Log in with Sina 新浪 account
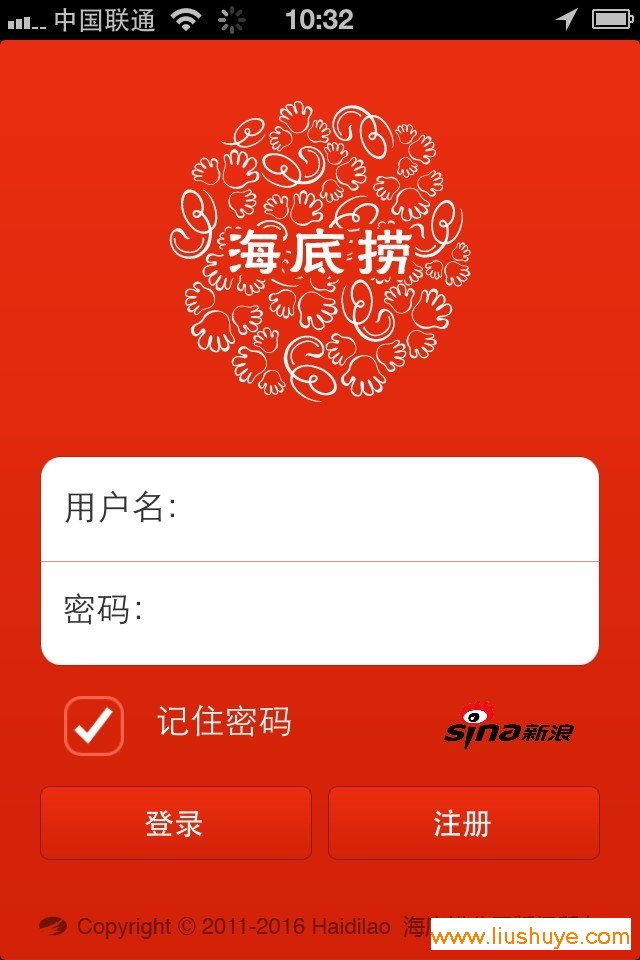 [509, 728]
